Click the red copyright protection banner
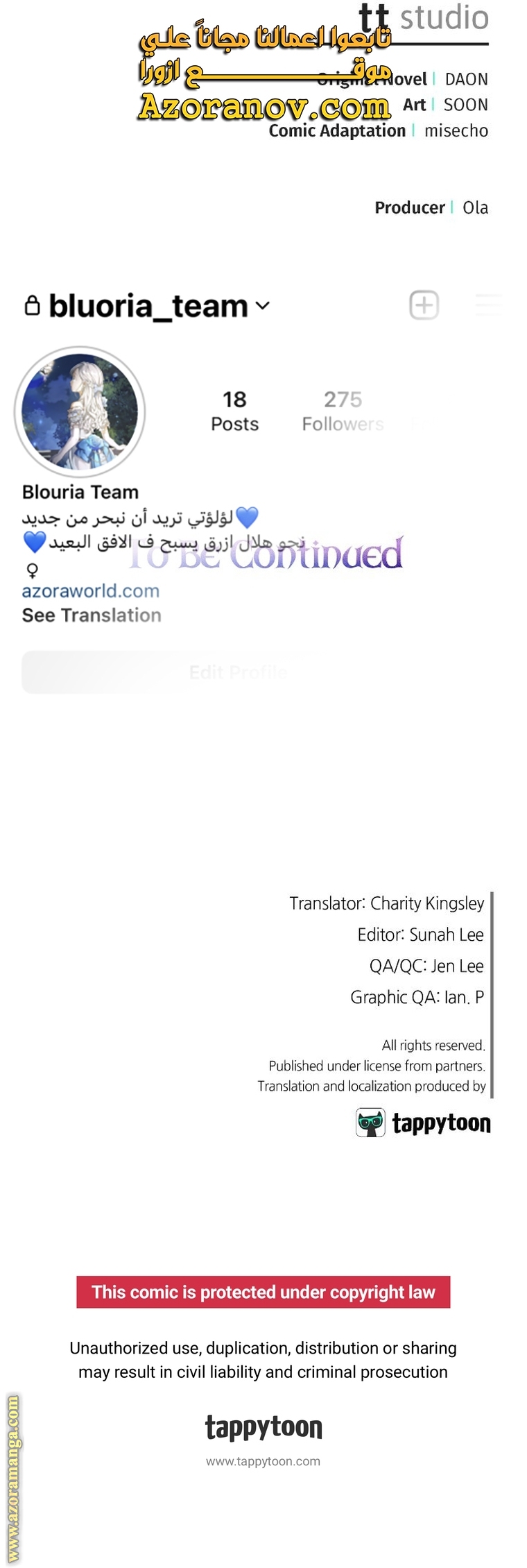 click(x=263, y=1293)
